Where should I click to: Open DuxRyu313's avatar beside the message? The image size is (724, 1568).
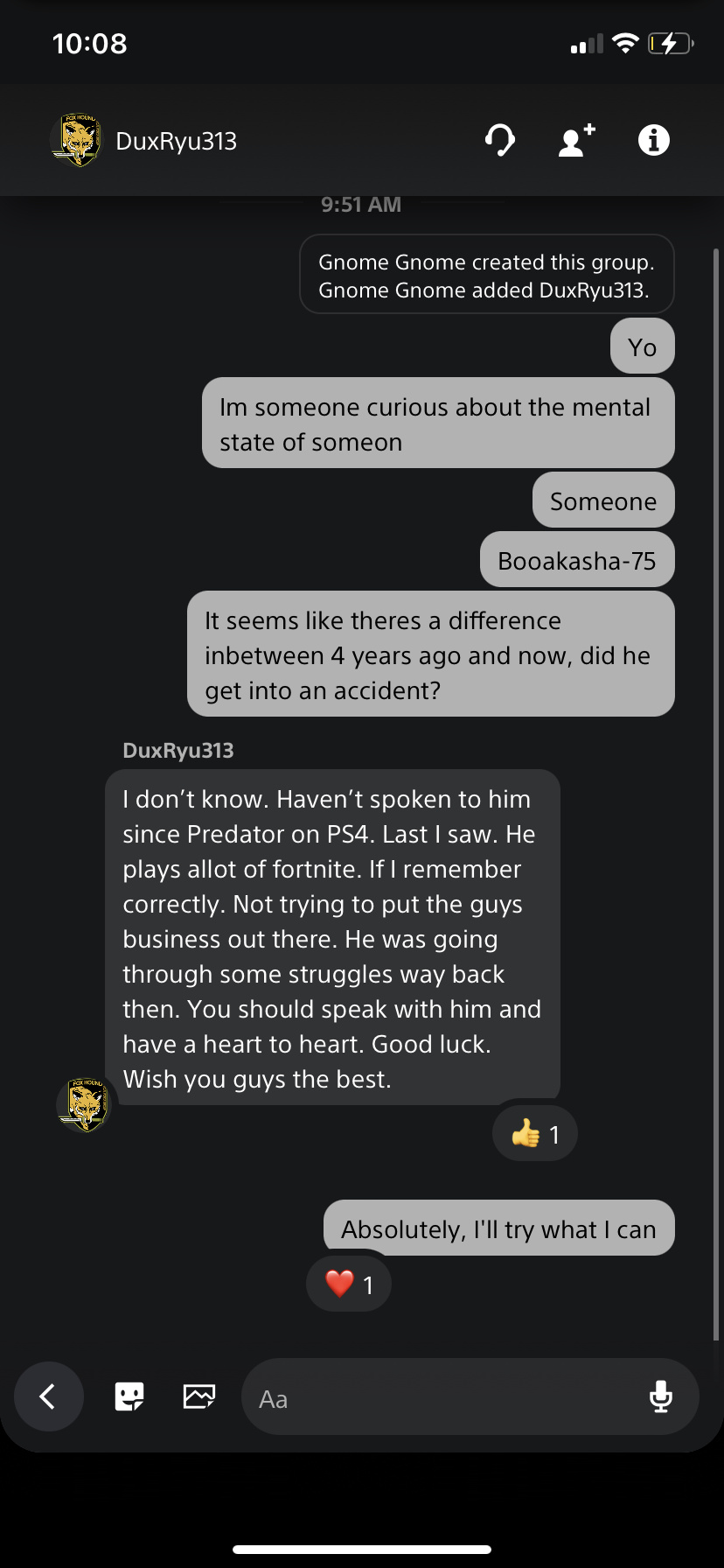click(84, 1104)
